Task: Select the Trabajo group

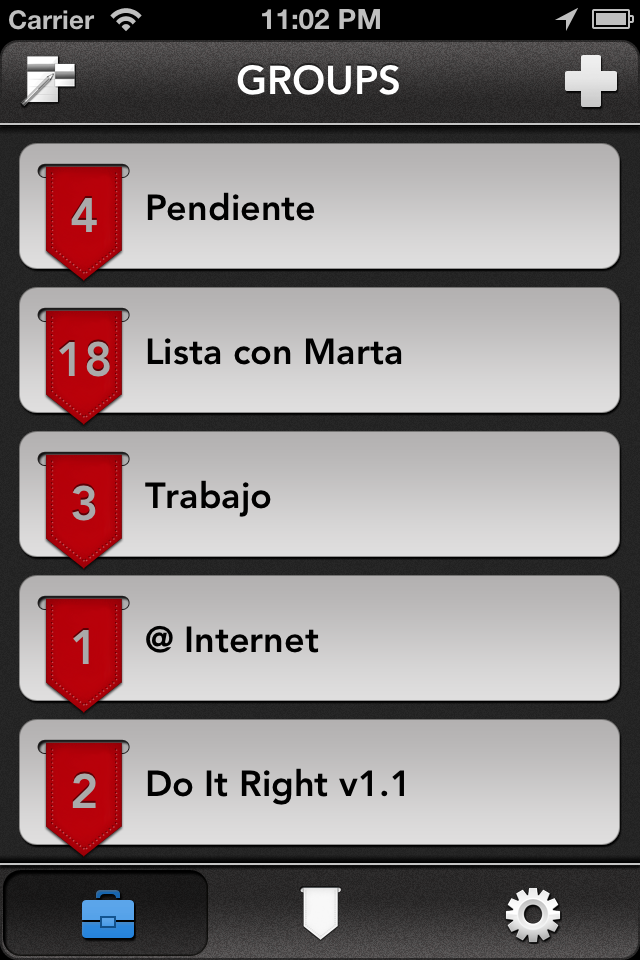Action: [320, 496]
